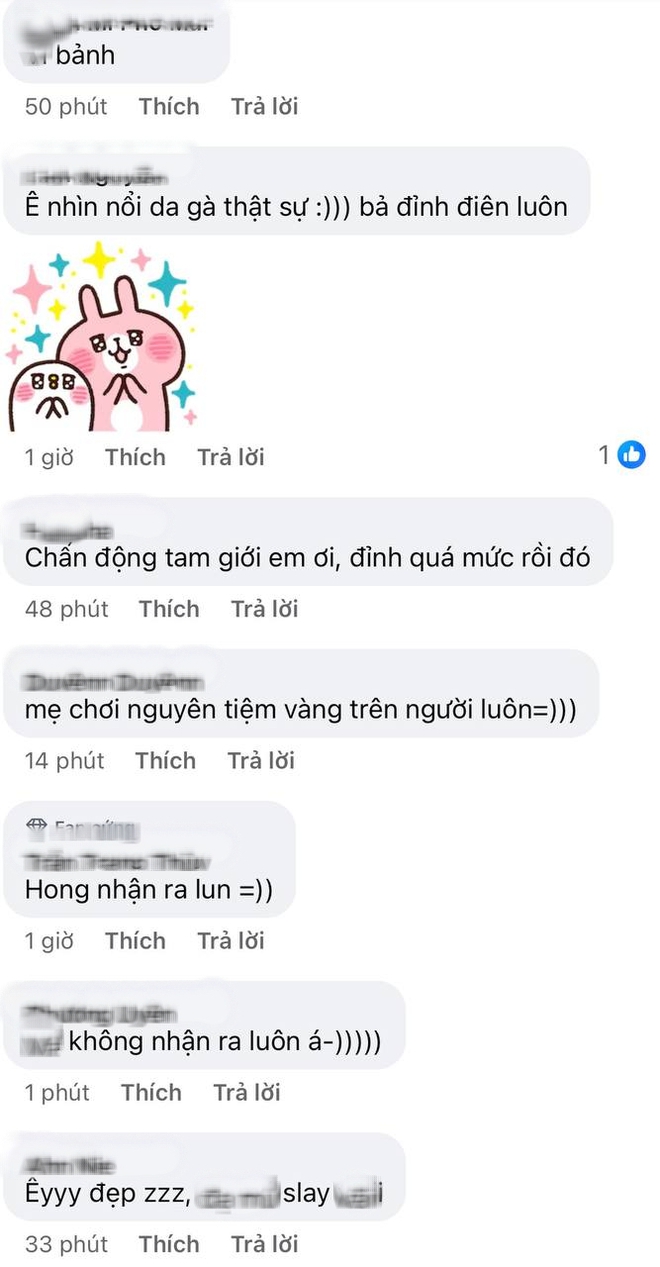The image size is (660, 1267).
Task: Reply to the "Êyyy đẹp zzz" comment
Action: coord(264,1245)
